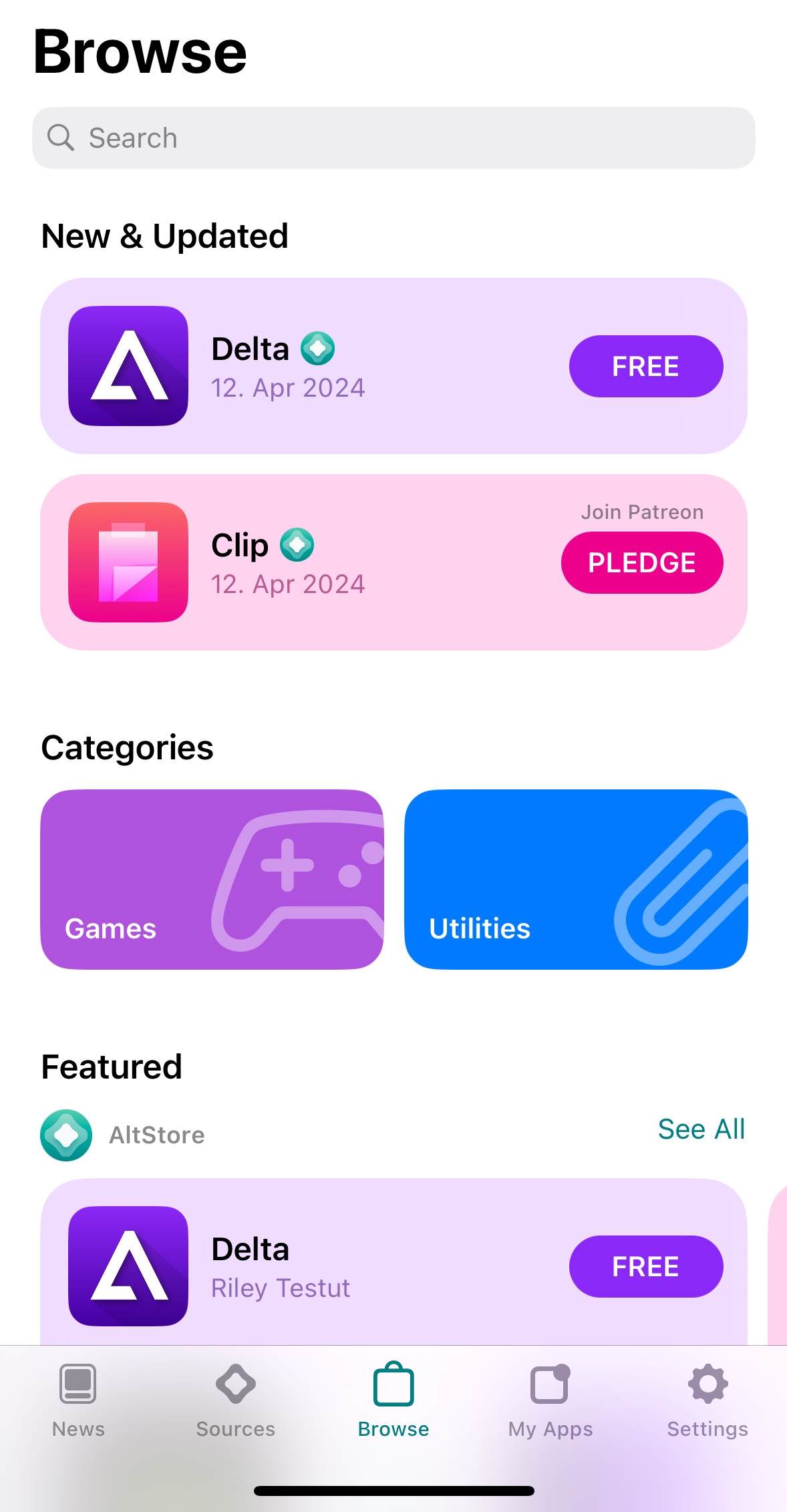Image resolution: width=787 pixels, height=1512 pixels.
Task: Tap the PLEDGE button for Clip
Action: coord(641,563)
